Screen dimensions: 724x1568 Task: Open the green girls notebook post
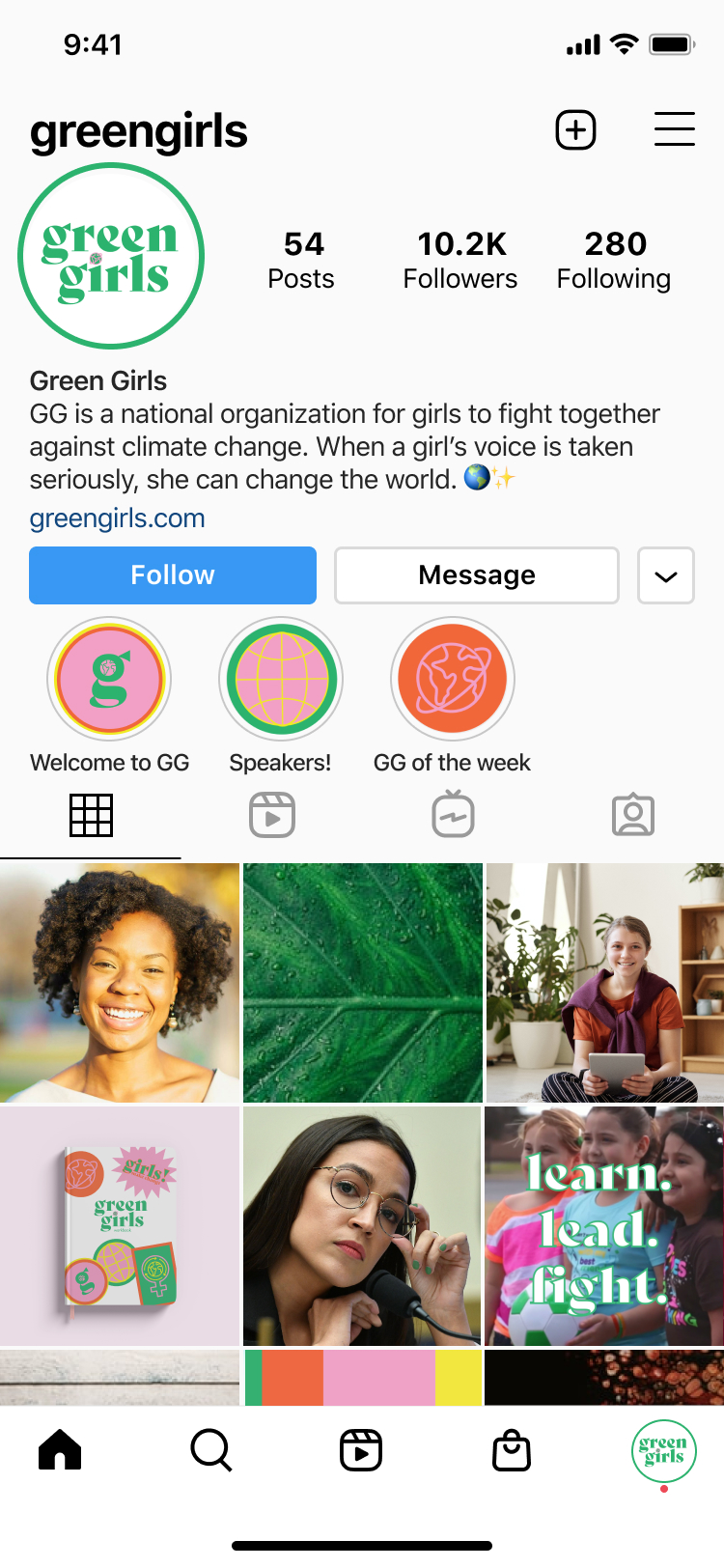120,1226
